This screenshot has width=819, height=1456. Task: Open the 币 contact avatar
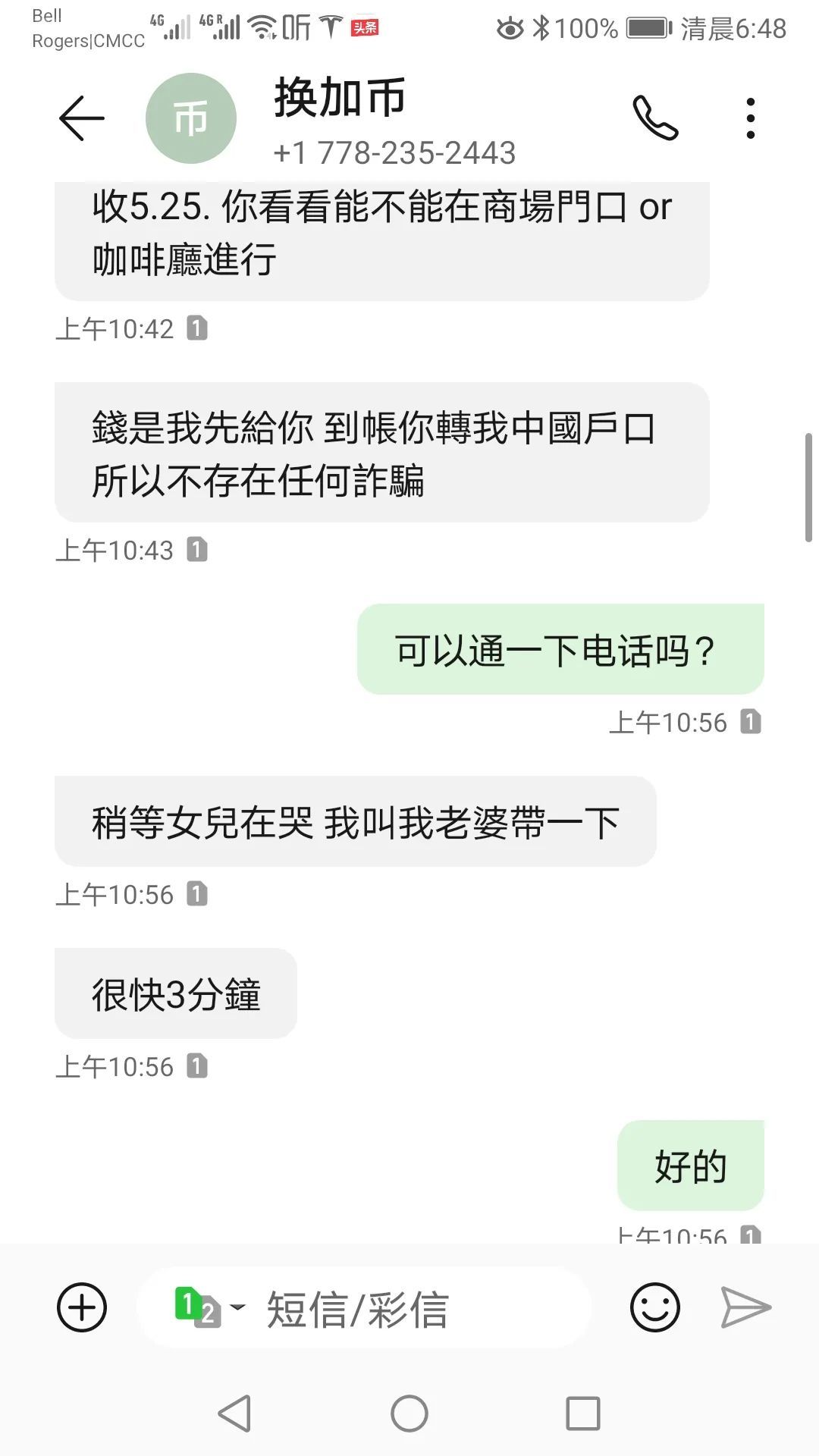point(191,118)
